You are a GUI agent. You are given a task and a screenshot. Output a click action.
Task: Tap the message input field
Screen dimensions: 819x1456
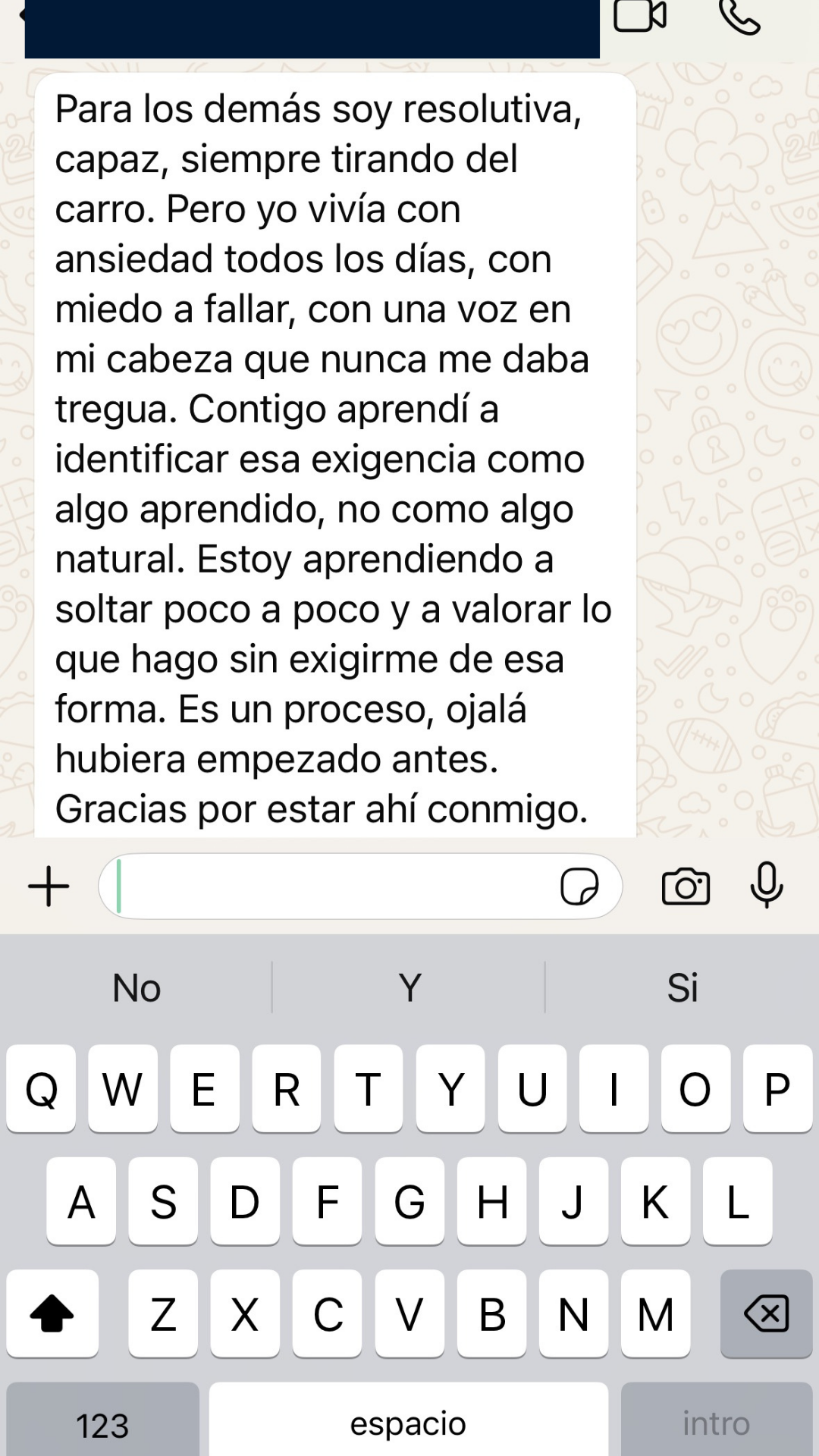(334, 886)
